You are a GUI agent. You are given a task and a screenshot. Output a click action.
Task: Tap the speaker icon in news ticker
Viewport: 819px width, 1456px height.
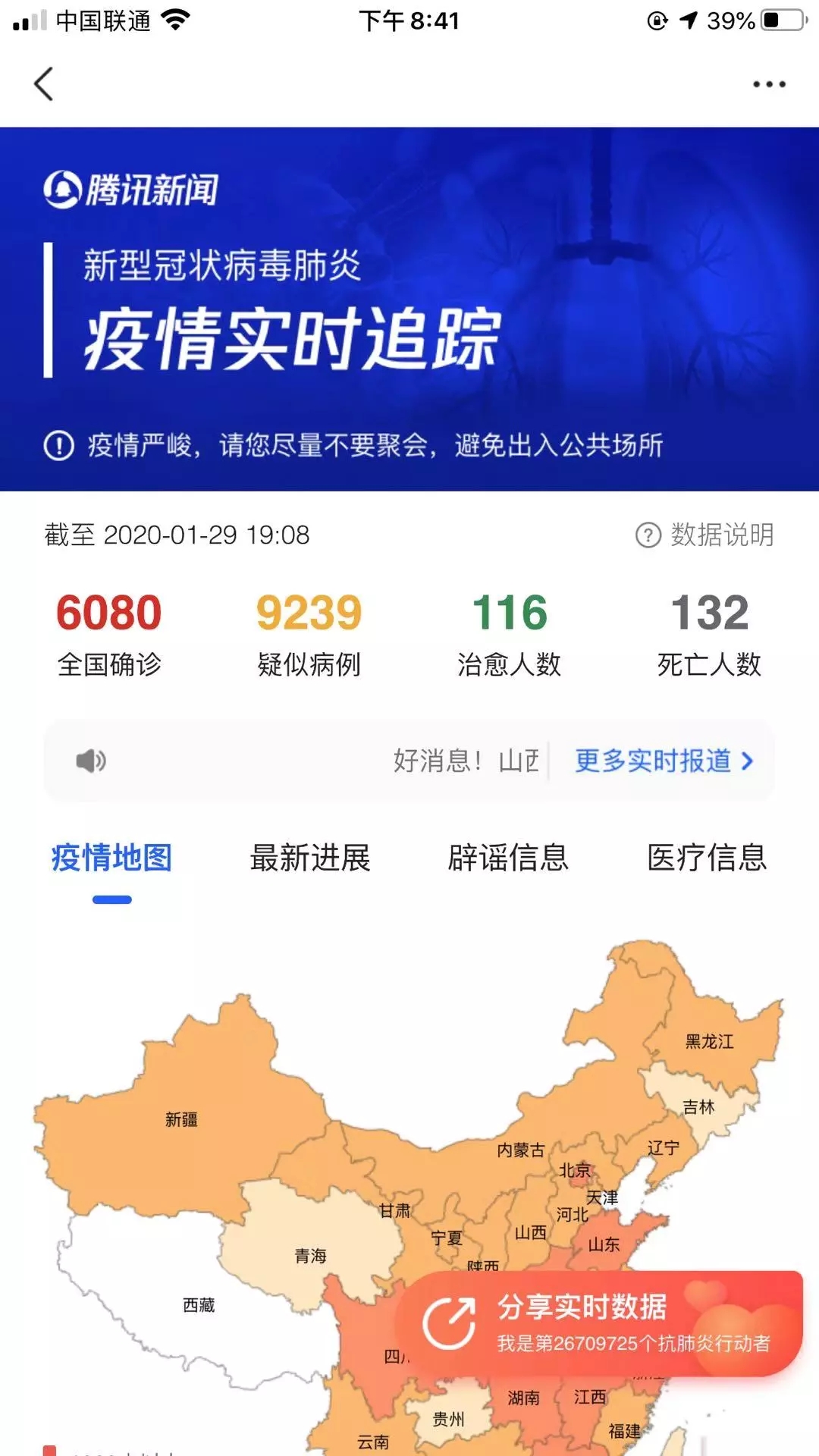coord(91,761)
